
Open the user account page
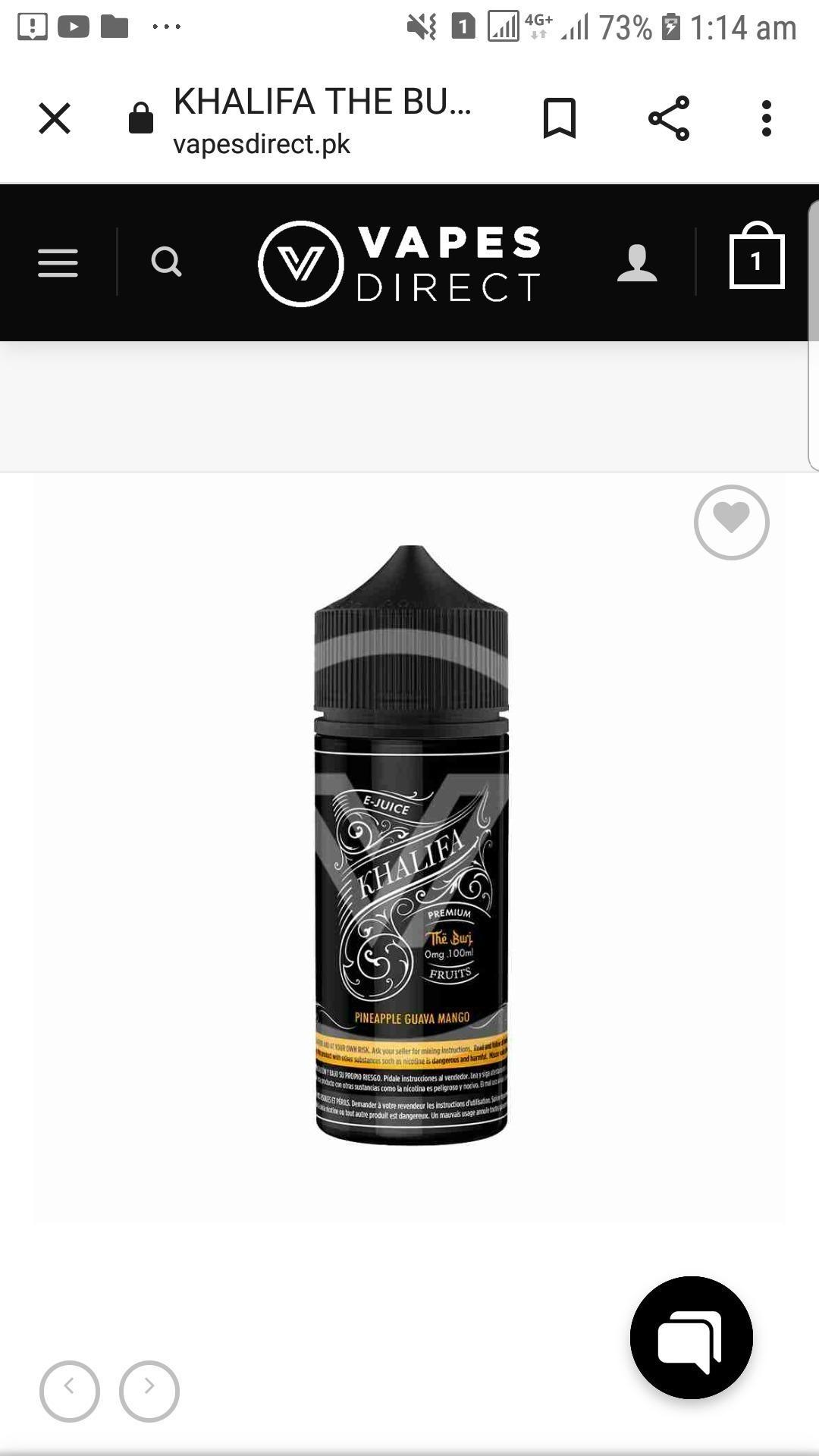(636, 263)
